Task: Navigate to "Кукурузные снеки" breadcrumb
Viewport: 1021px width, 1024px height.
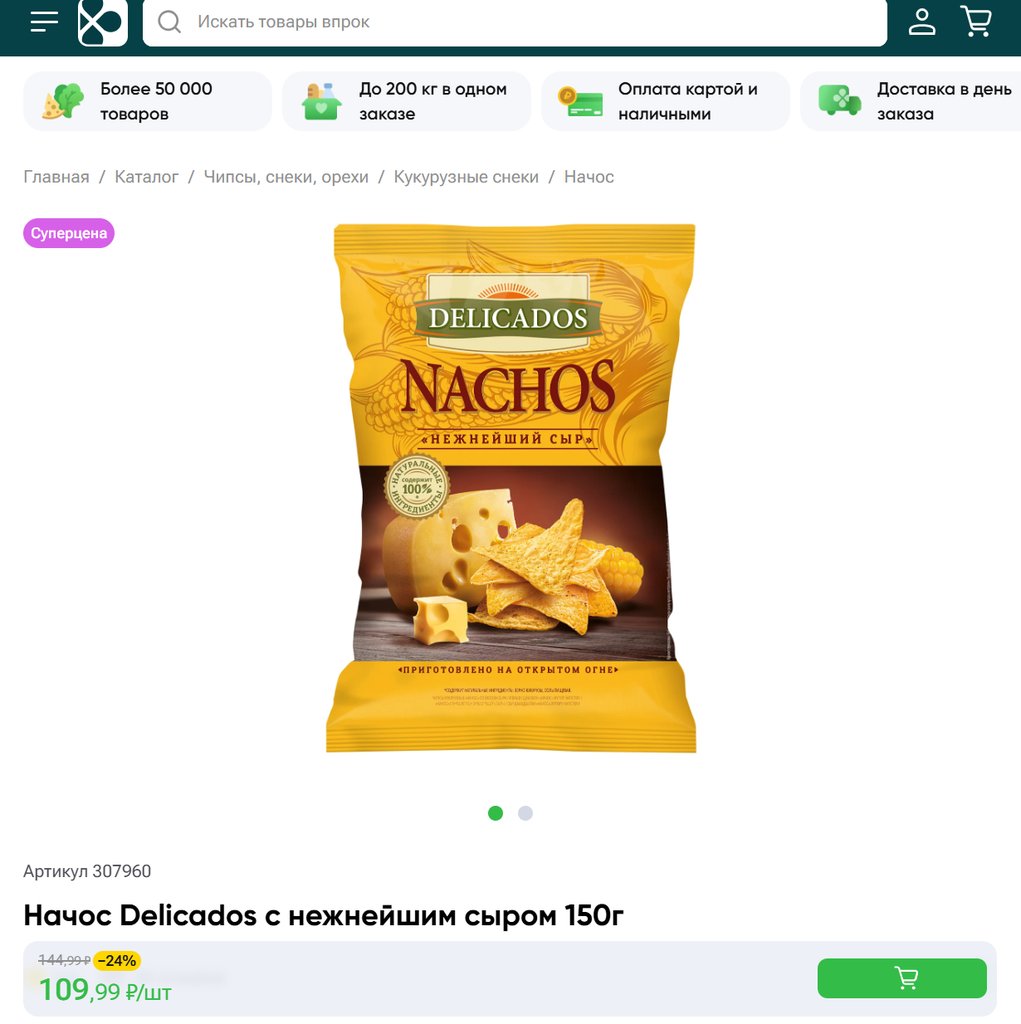Action: (x=466, y=177)
